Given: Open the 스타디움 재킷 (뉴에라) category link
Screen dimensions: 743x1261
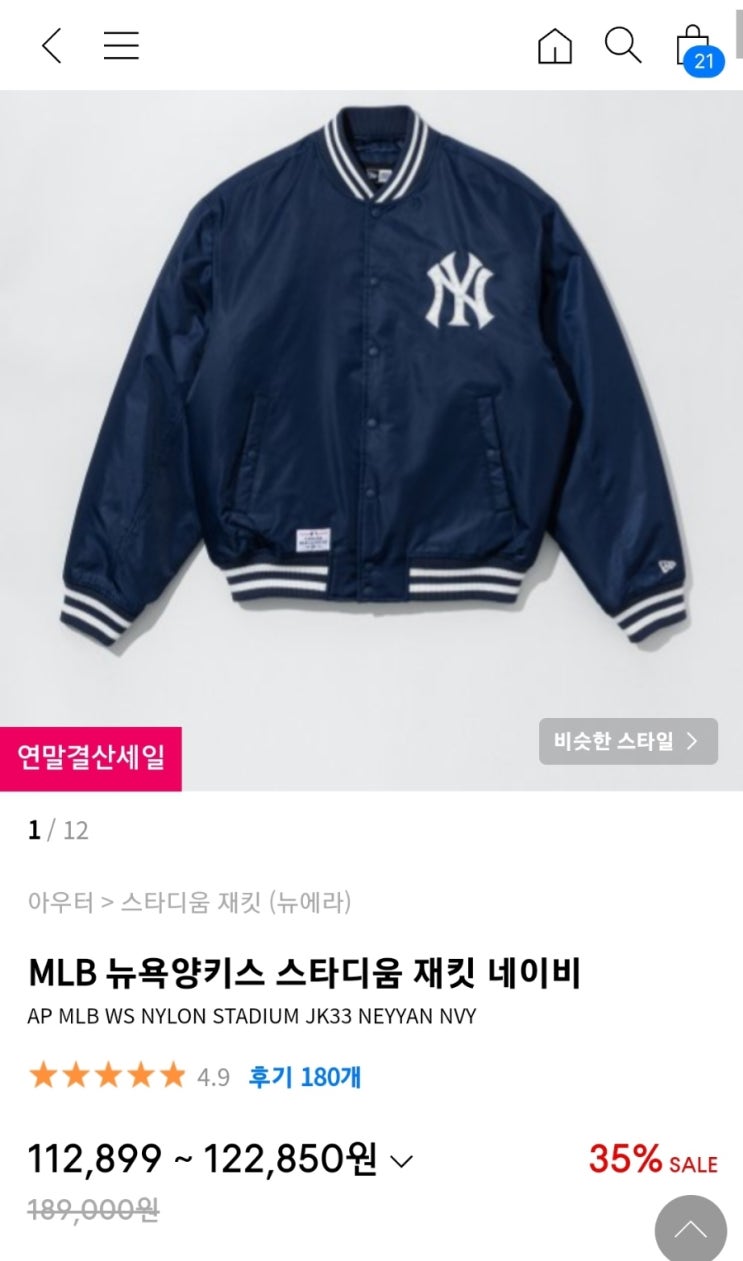Looking at the screenshot, I should point(236,903).
